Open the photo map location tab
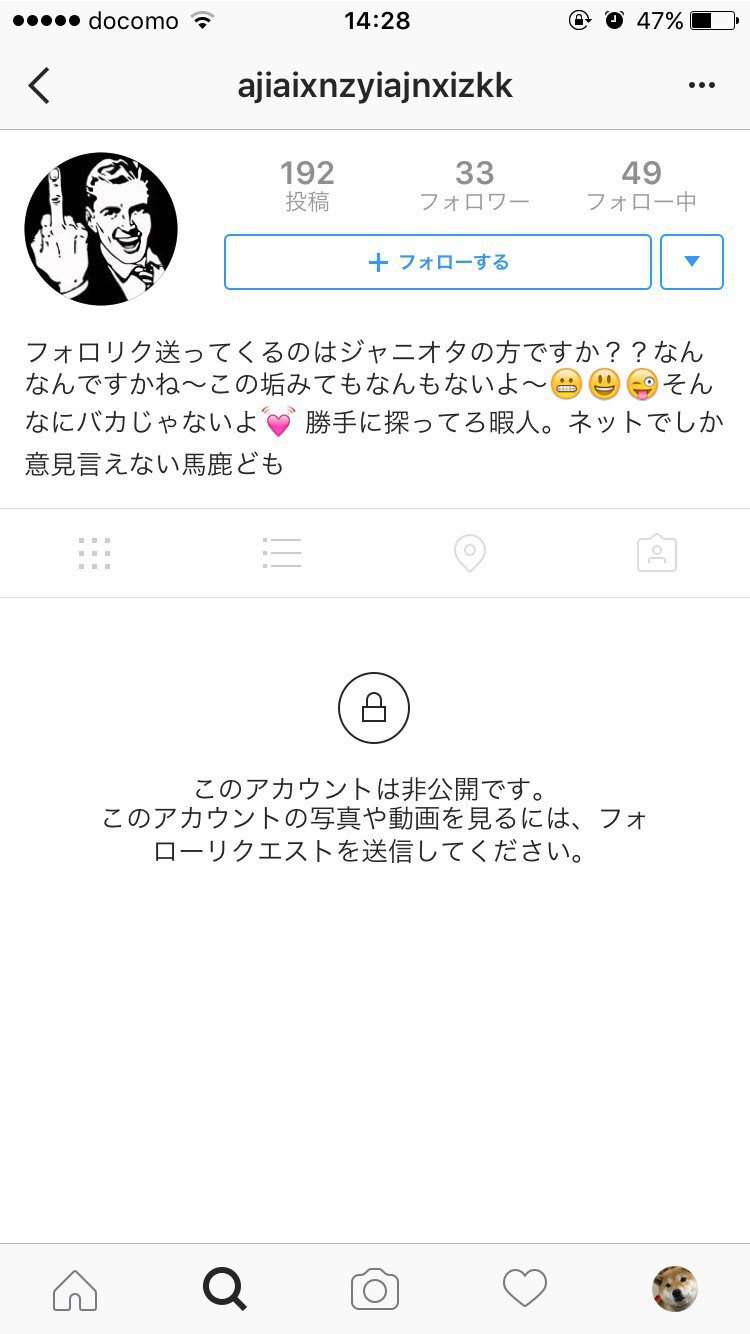The height and width of the screenshot is (1334, 750). 469,553
